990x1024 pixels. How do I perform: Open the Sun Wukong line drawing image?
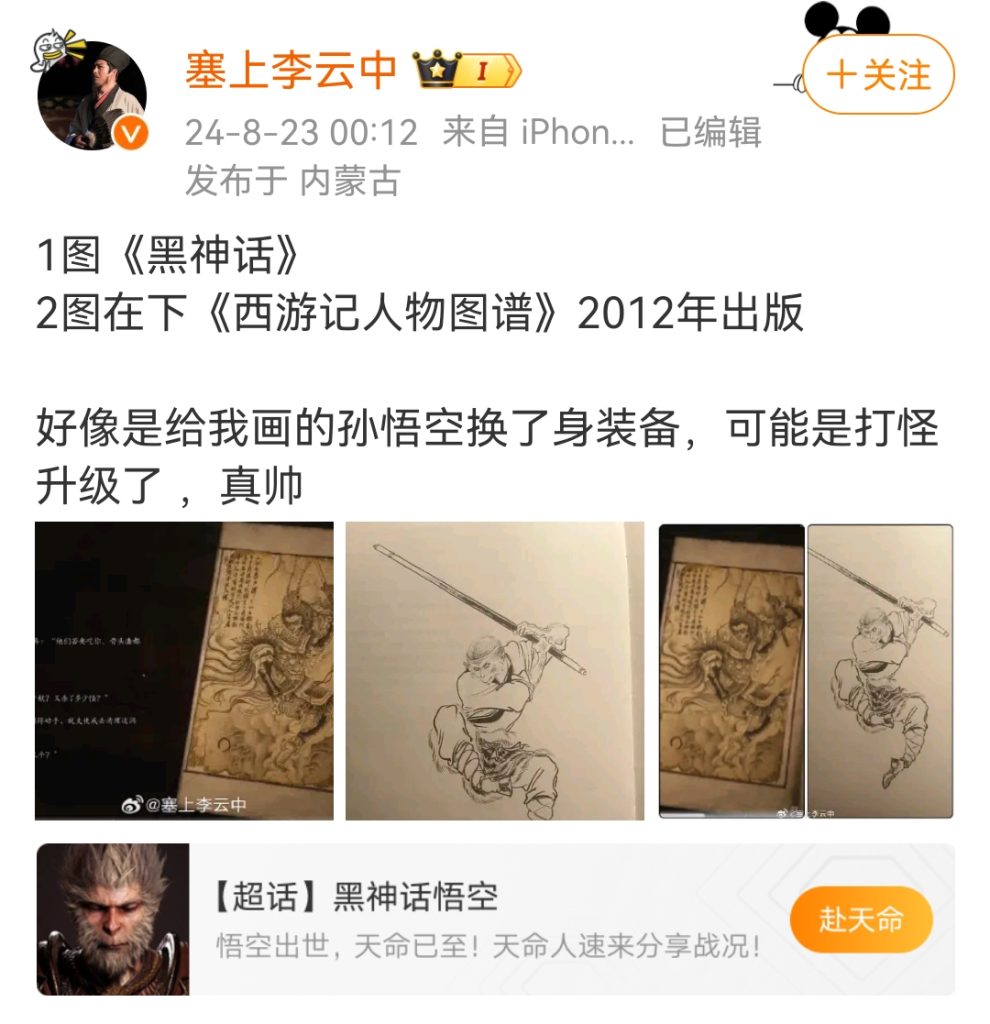point(495,670)
